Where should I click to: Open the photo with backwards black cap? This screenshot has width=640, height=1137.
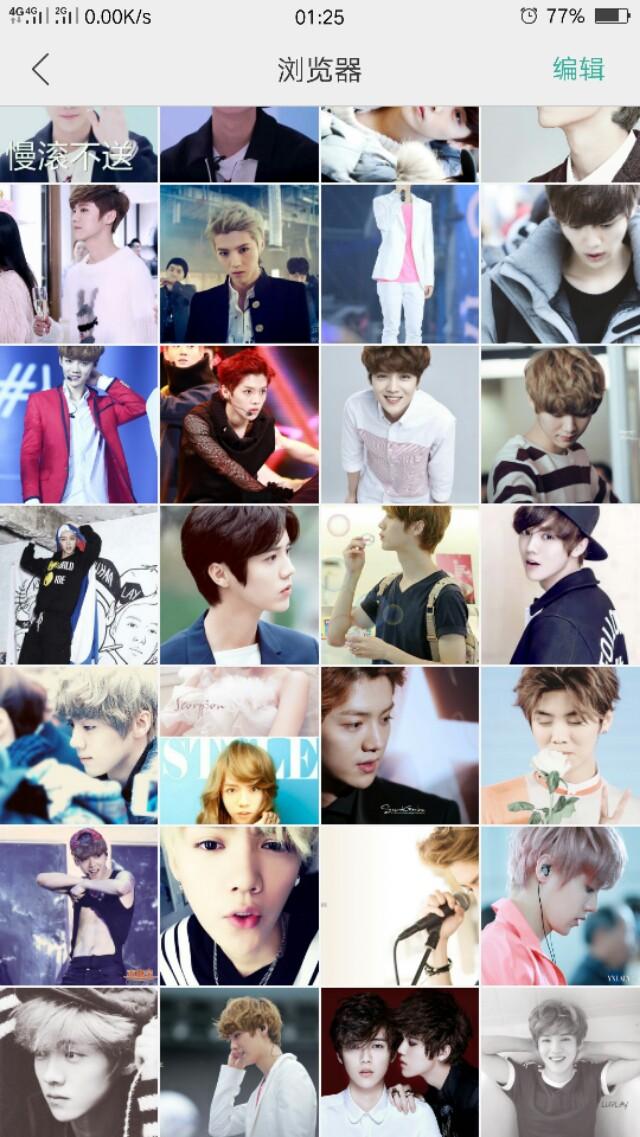[560, 585]
